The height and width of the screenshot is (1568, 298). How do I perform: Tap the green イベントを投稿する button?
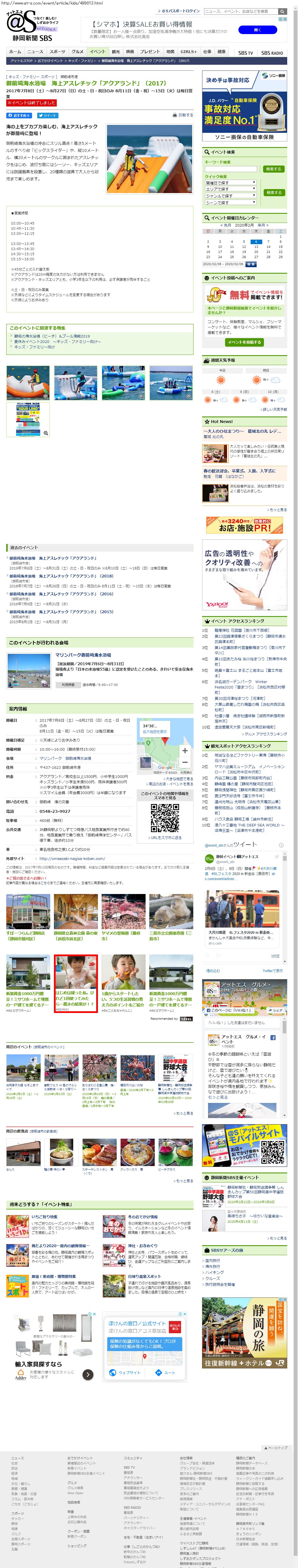coord(244,342)
